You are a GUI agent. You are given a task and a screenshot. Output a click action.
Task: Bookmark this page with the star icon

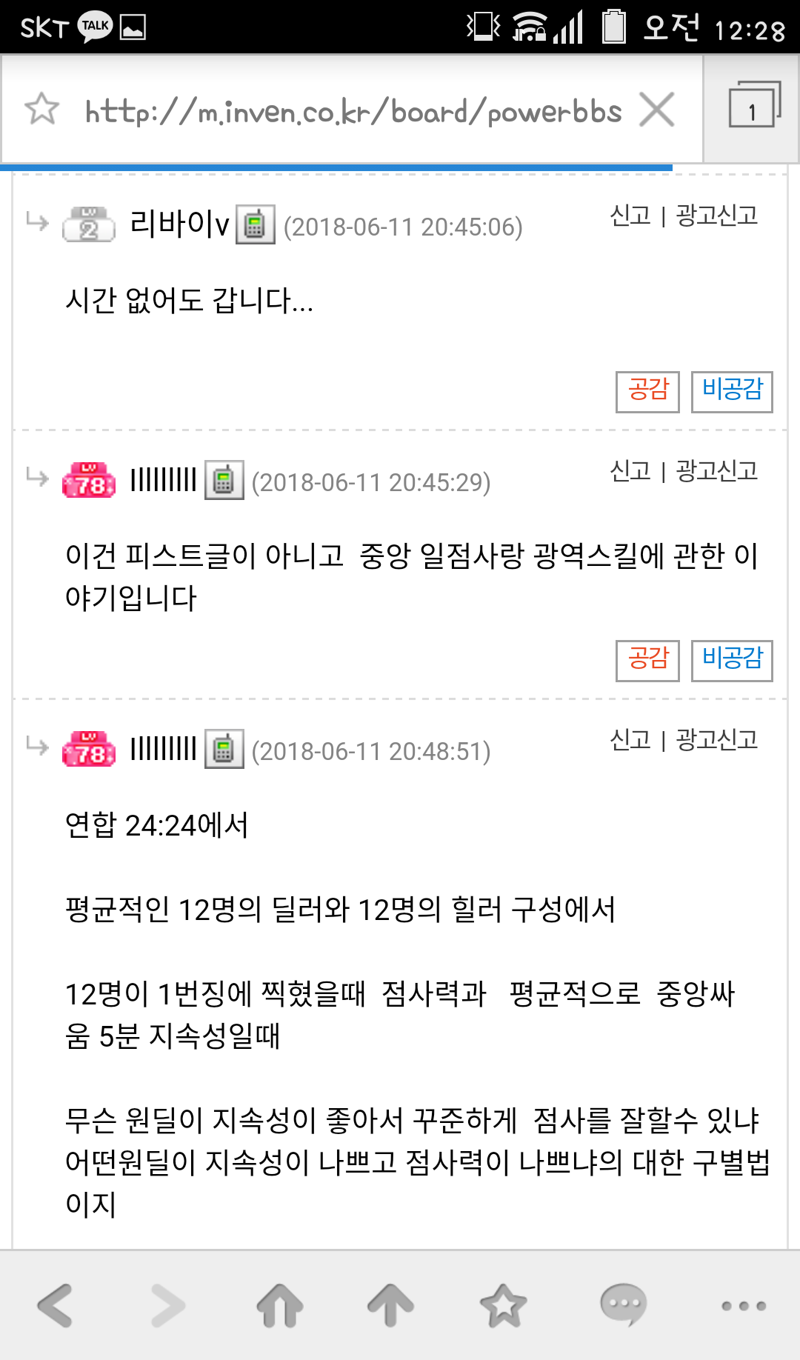pyautogui.click(x=42, y=109)
